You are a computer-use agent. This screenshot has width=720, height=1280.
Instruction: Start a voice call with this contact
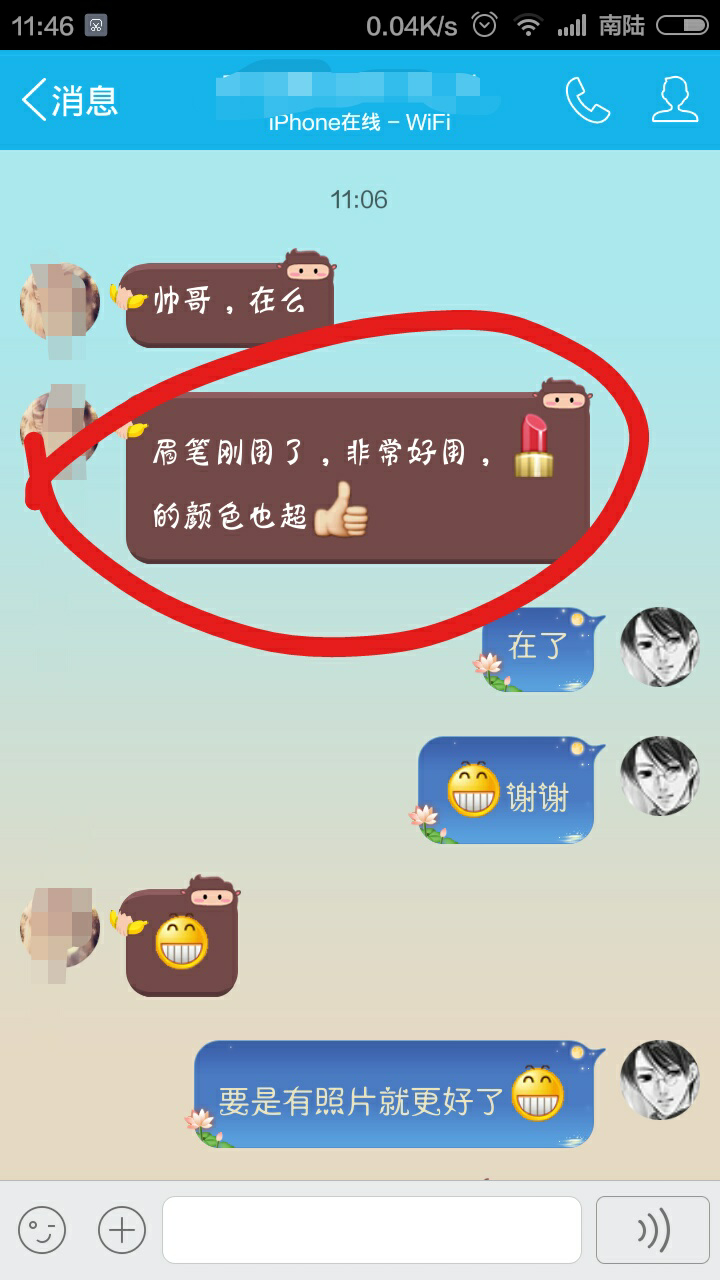tap(587, 100)
